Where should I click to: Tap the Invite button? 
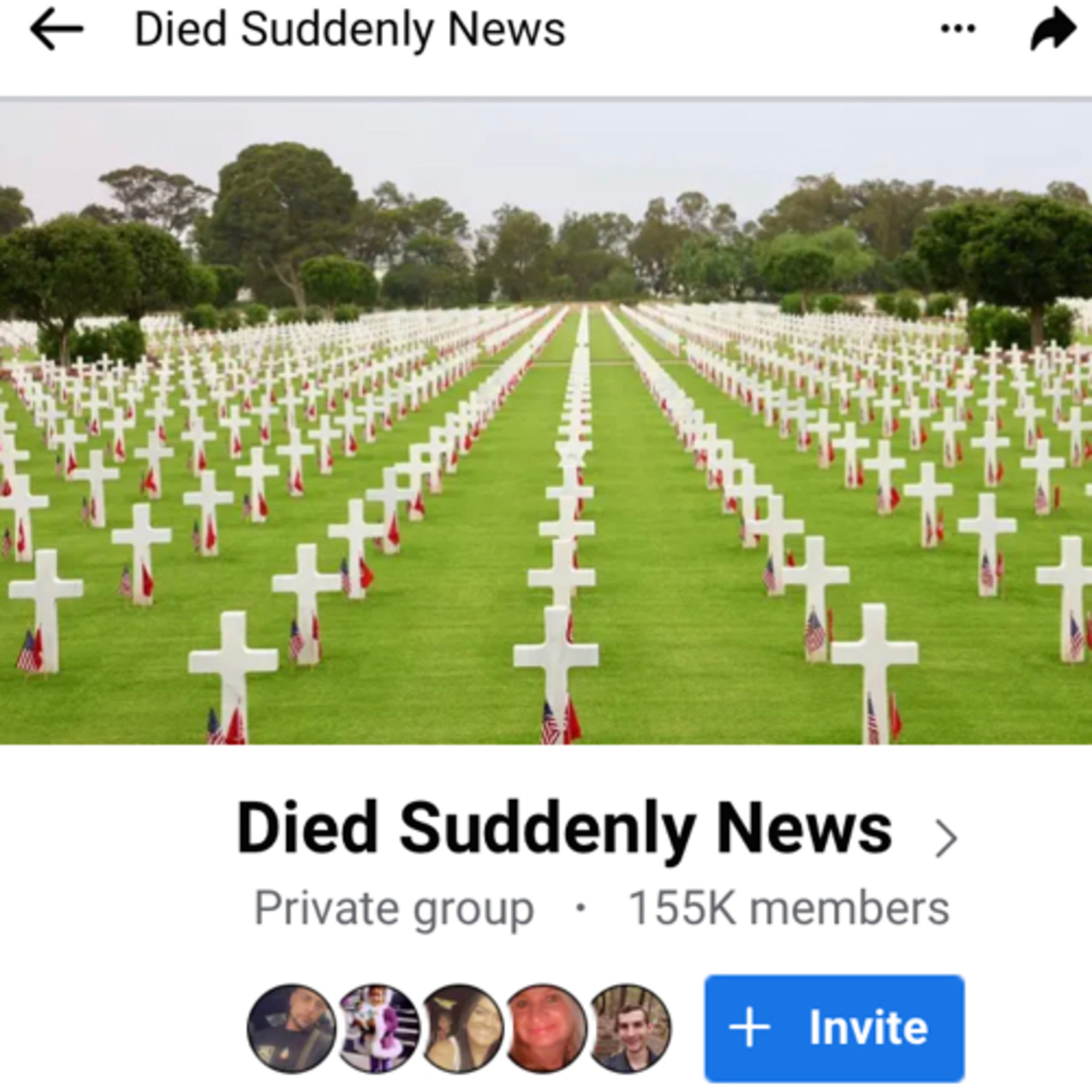click(x=834, y=1028)
